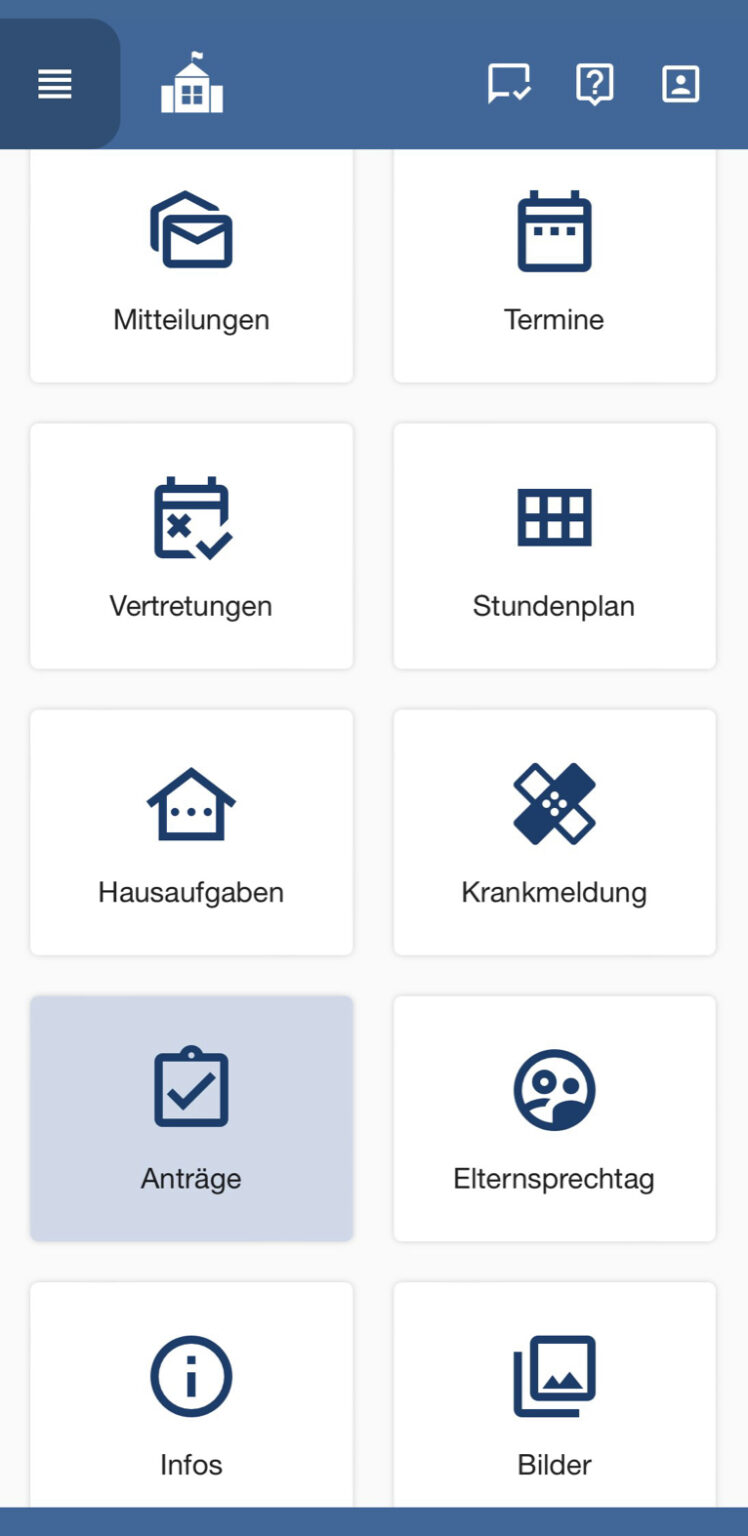Open the Anträge tile

[191, 1118]
